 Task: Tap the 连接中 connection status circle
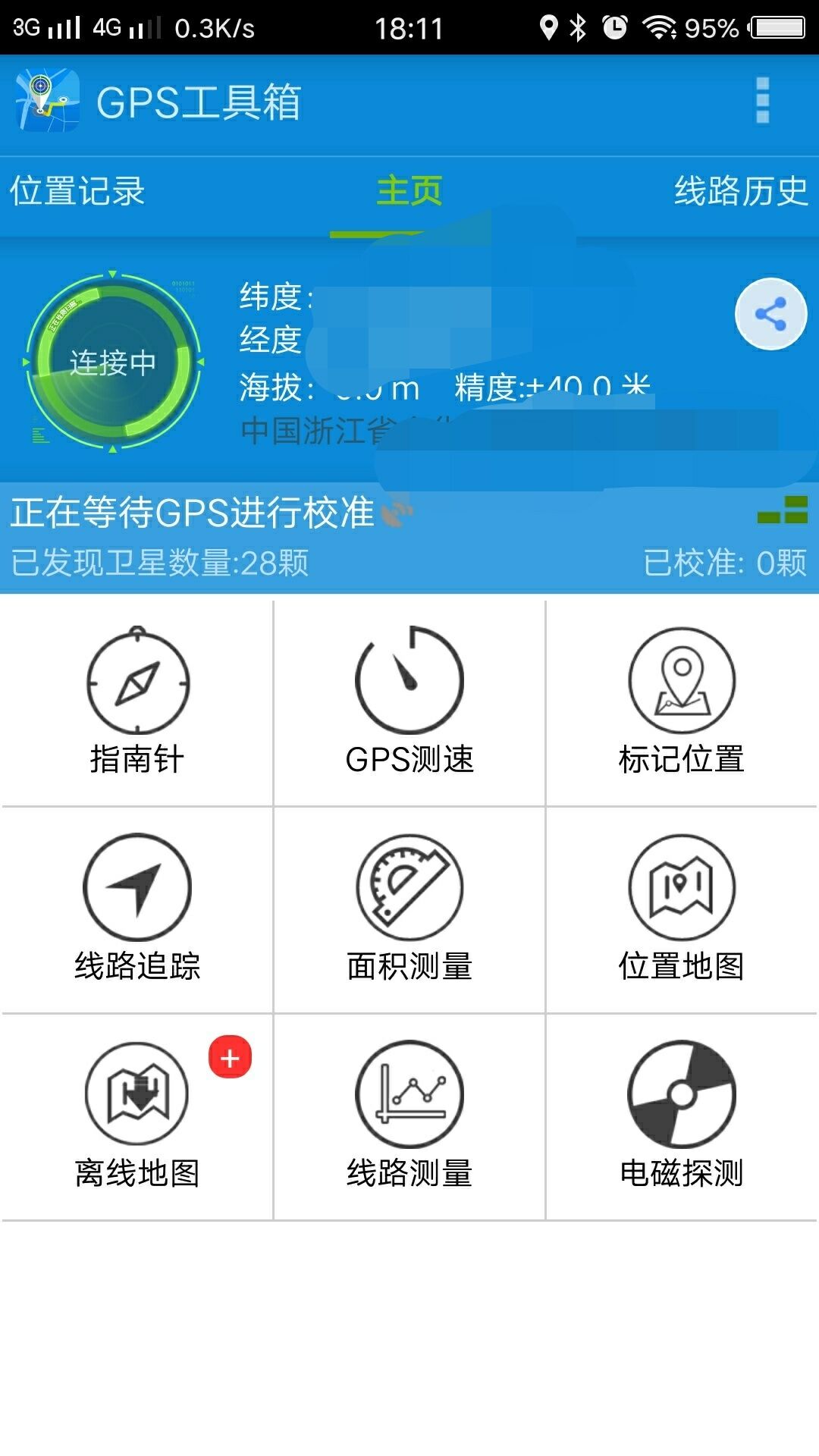pyautogui.click(x=114, y=362)
